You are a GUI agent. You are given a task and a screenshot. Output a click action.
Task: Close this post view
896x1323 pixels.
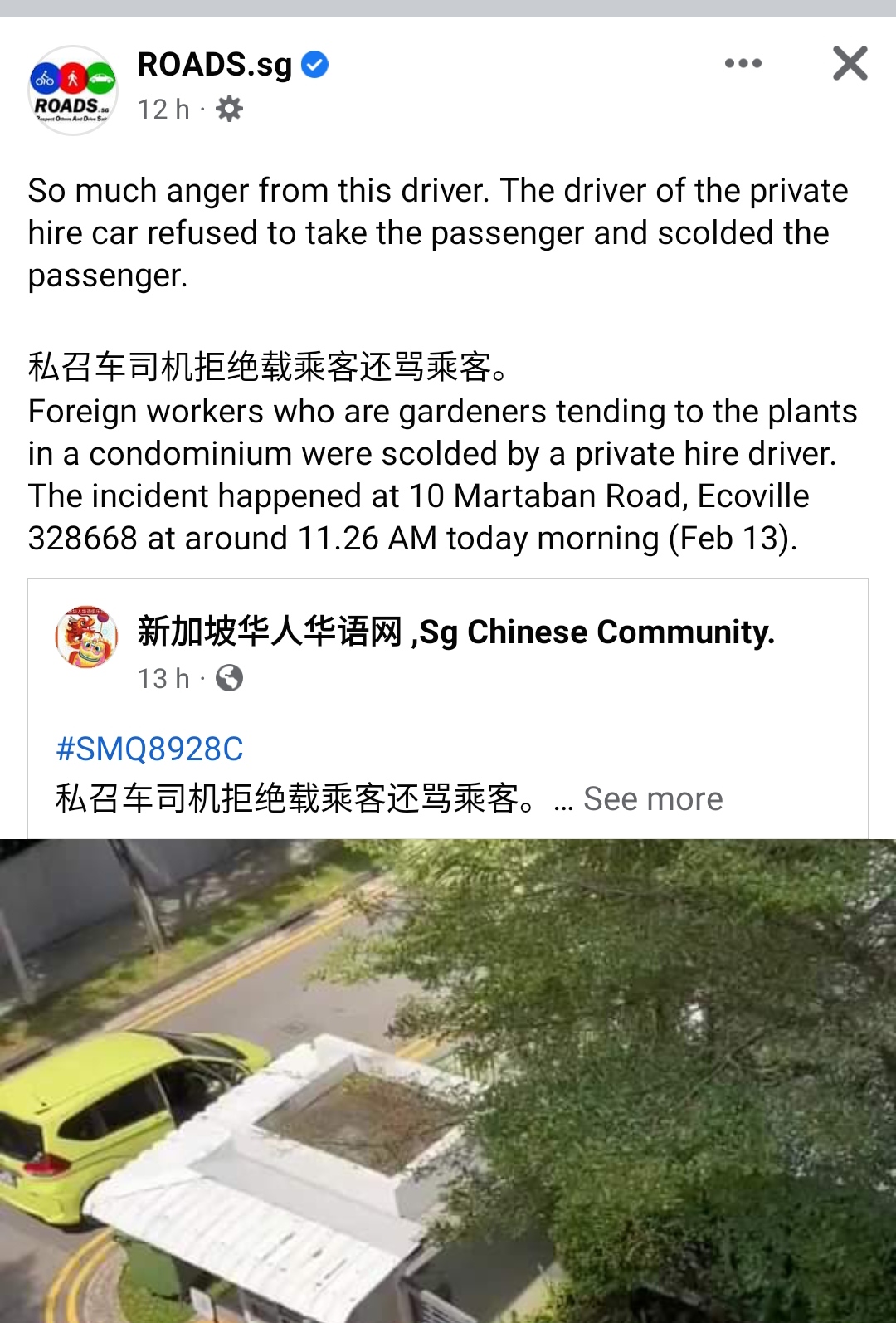click(x=850, y=64)
